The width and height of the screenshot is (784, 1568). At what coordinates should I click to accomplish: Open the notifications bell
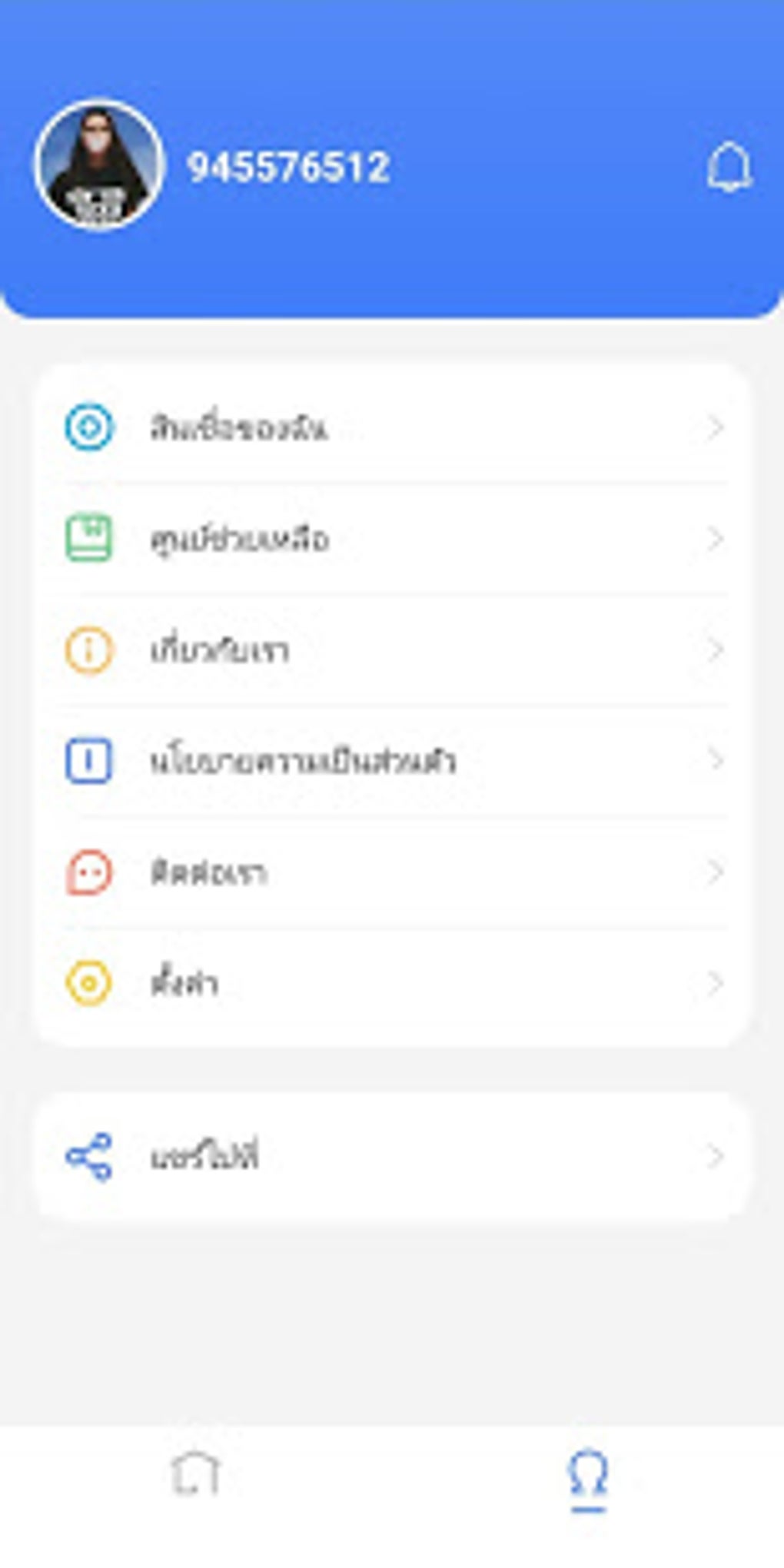pyautogui.click(x=729, y=168)
